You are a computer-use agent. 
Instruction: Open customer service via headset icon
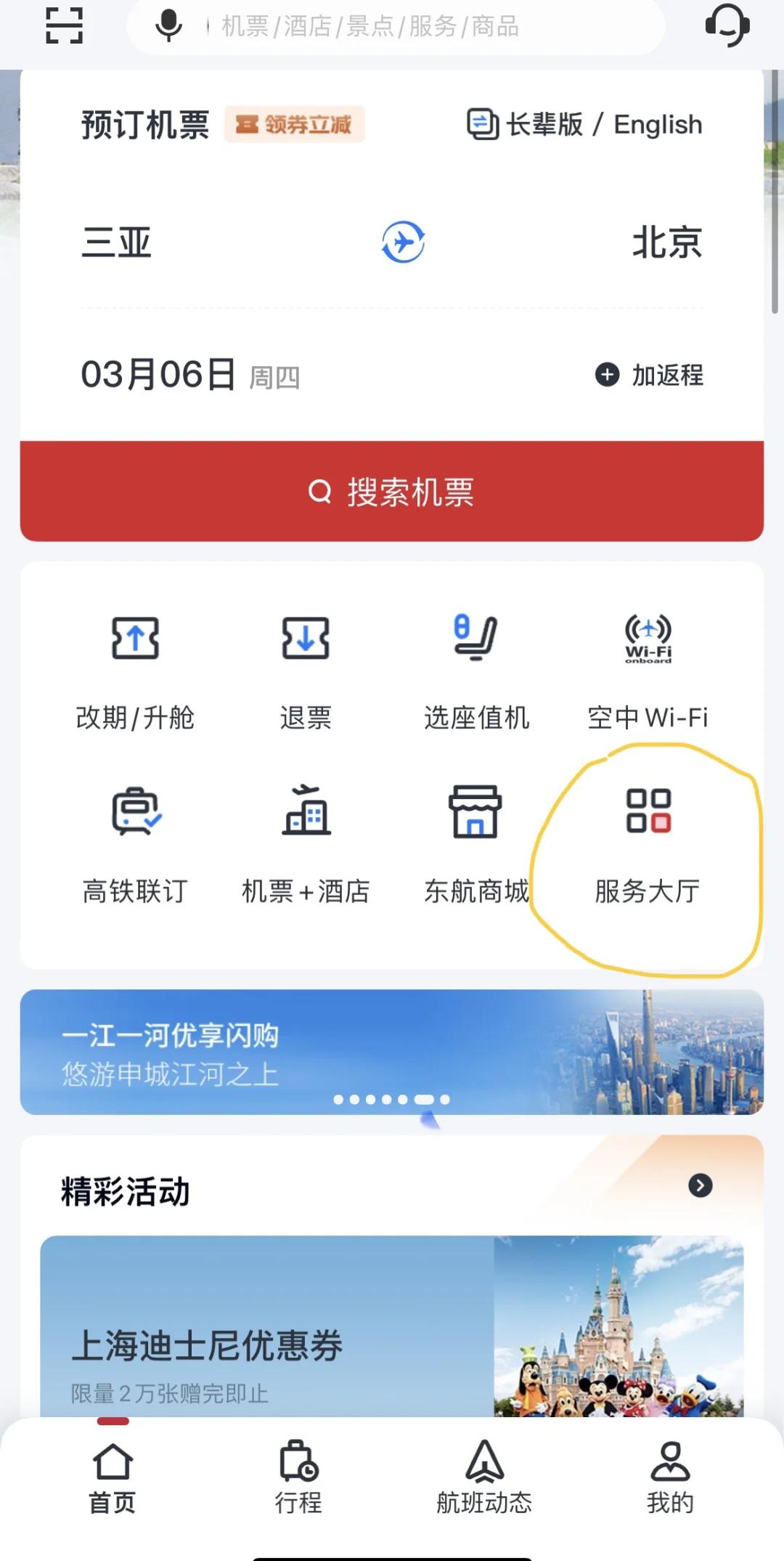(x=727, y=27)
